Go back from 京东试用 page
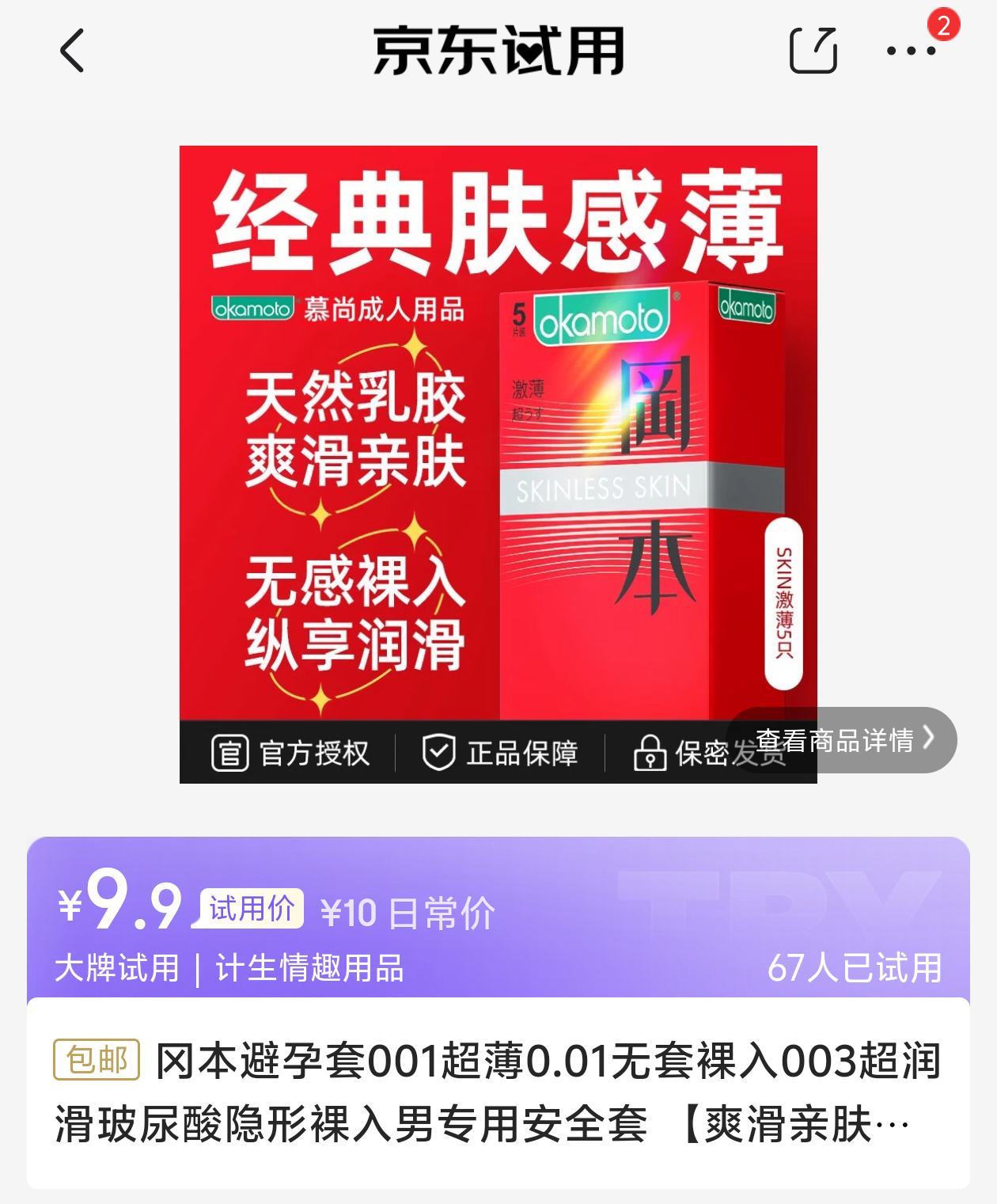Viewport: 997px width, 1204px height. (72, 51)
